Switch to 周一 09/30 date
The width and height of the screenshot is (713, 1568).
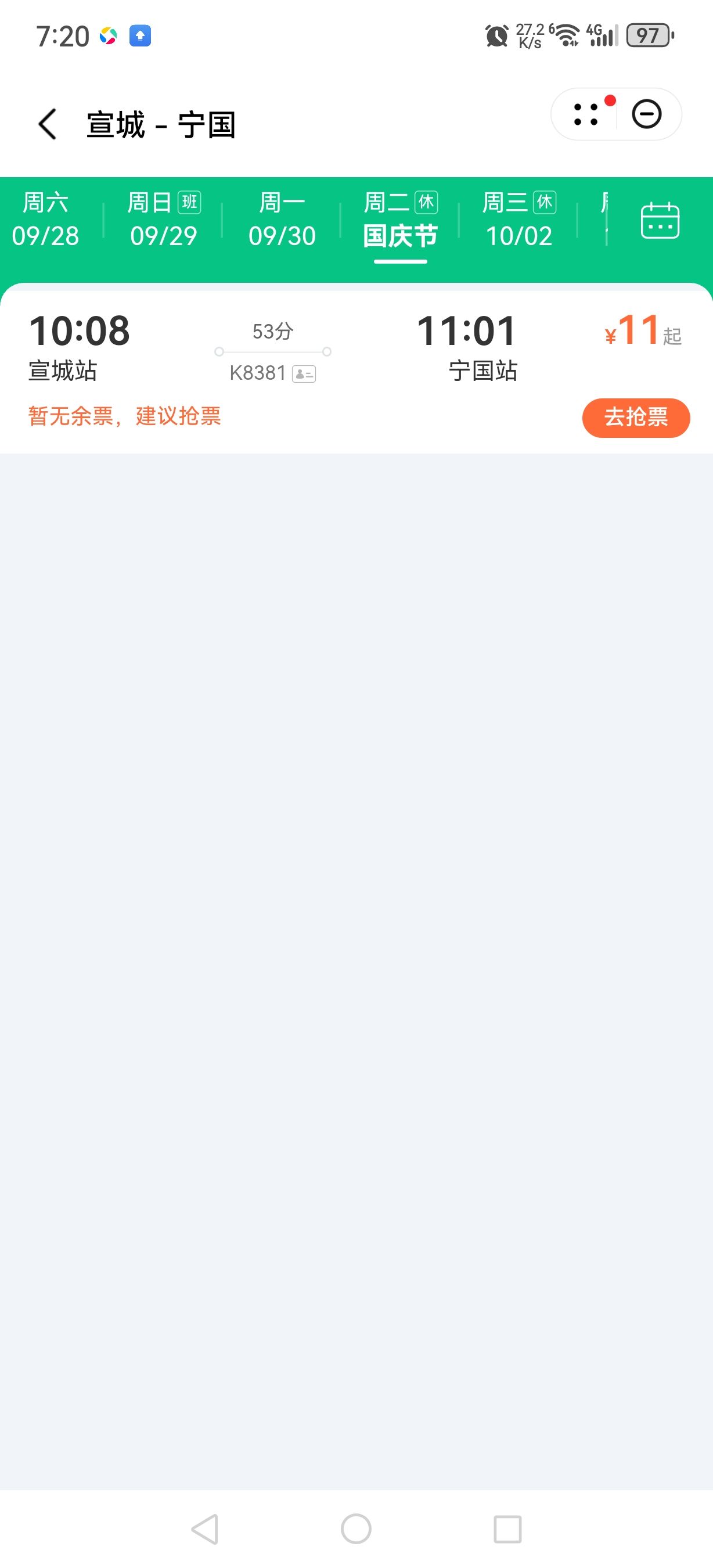coord(282,220)
